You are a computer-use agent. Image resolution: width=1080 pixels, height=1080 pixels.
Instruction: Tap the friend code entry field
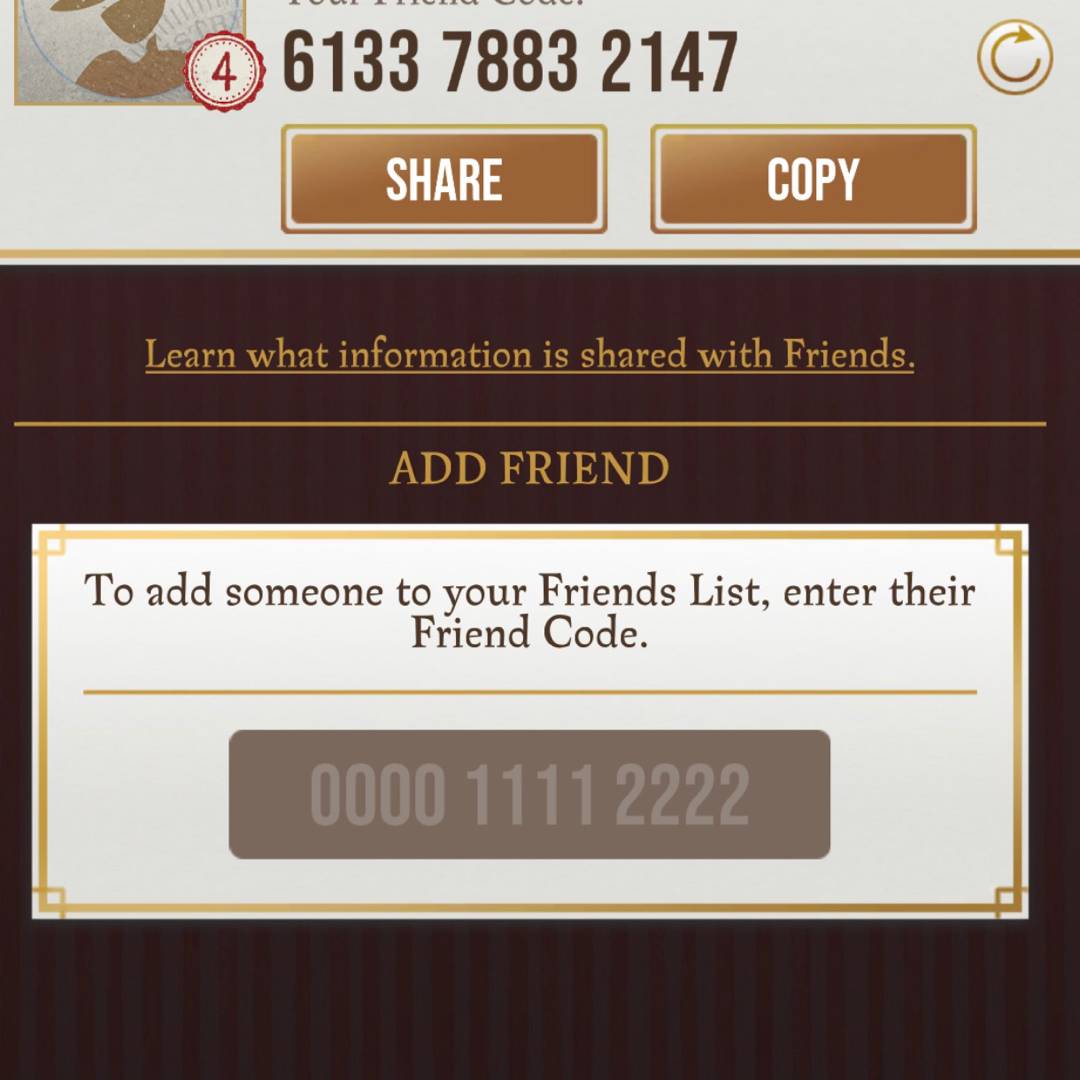529,794
